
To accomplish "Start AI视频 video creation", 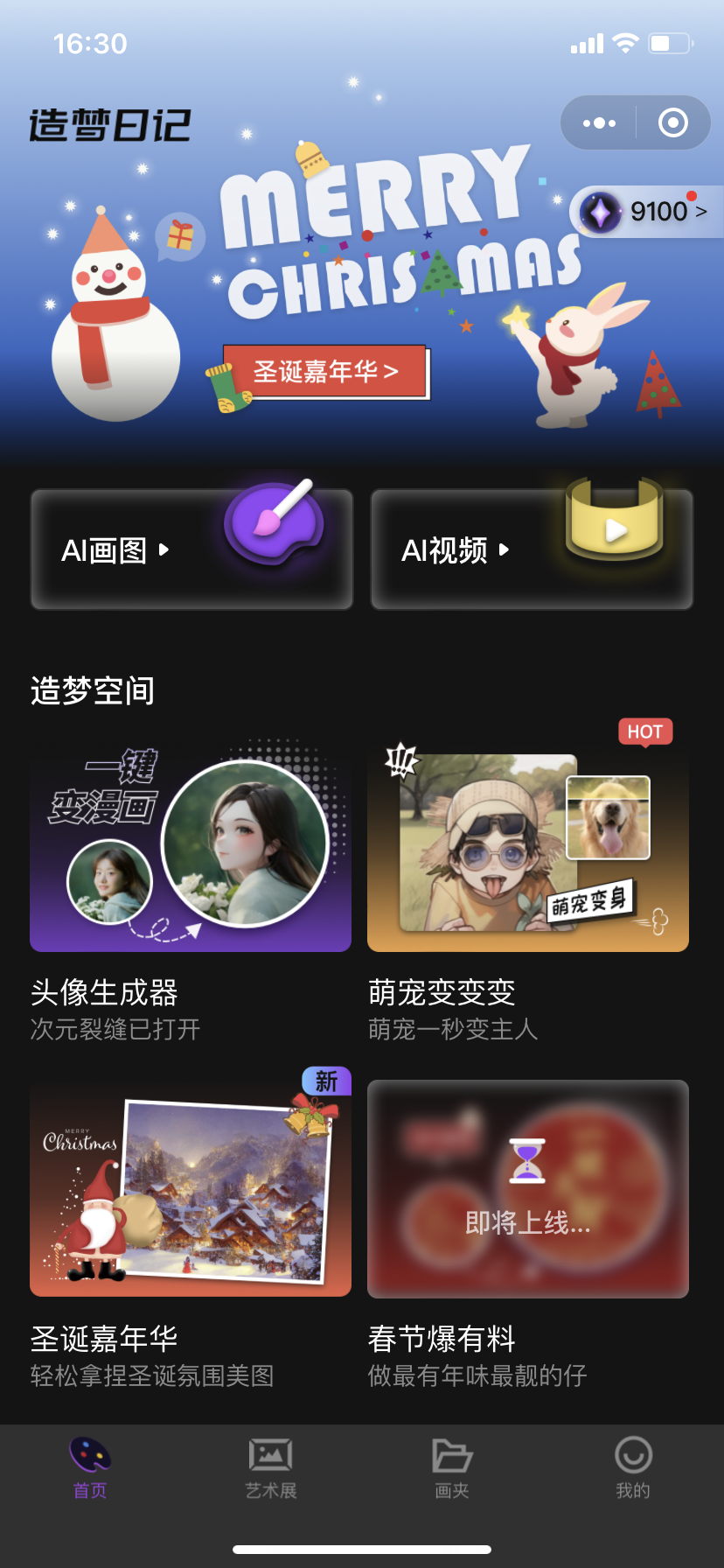I will (x=532, y=549).
